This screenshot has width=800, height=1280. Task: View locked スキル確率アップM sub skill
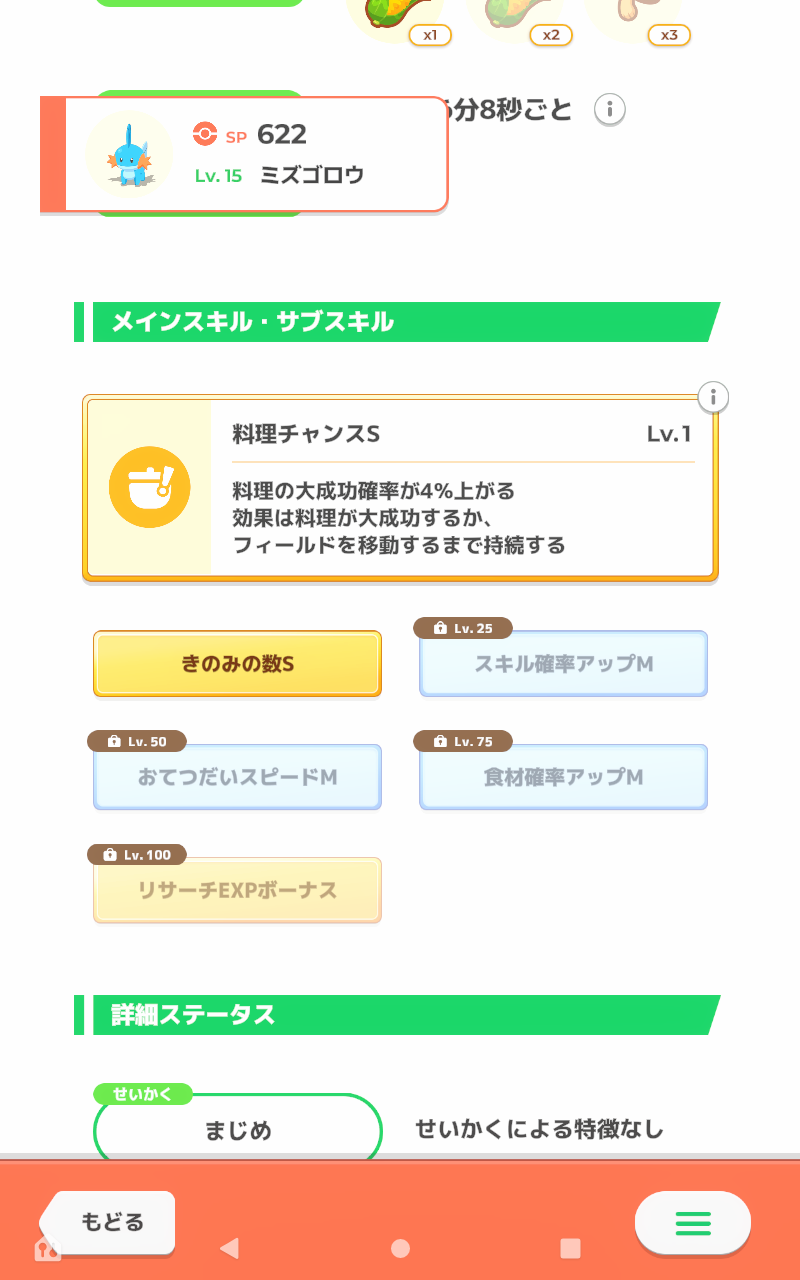563,663
